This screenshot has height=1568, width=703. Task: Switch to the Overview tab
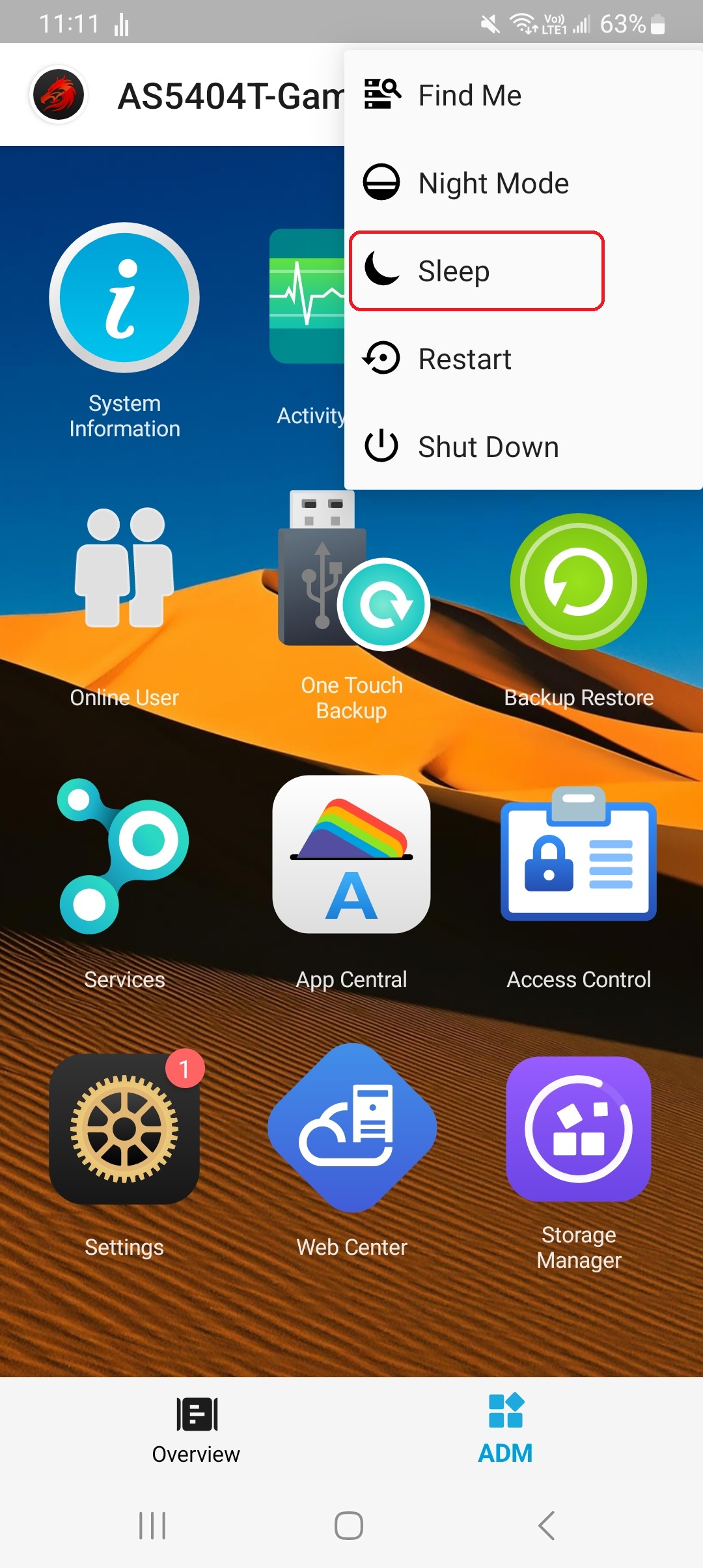[196, 1430]
